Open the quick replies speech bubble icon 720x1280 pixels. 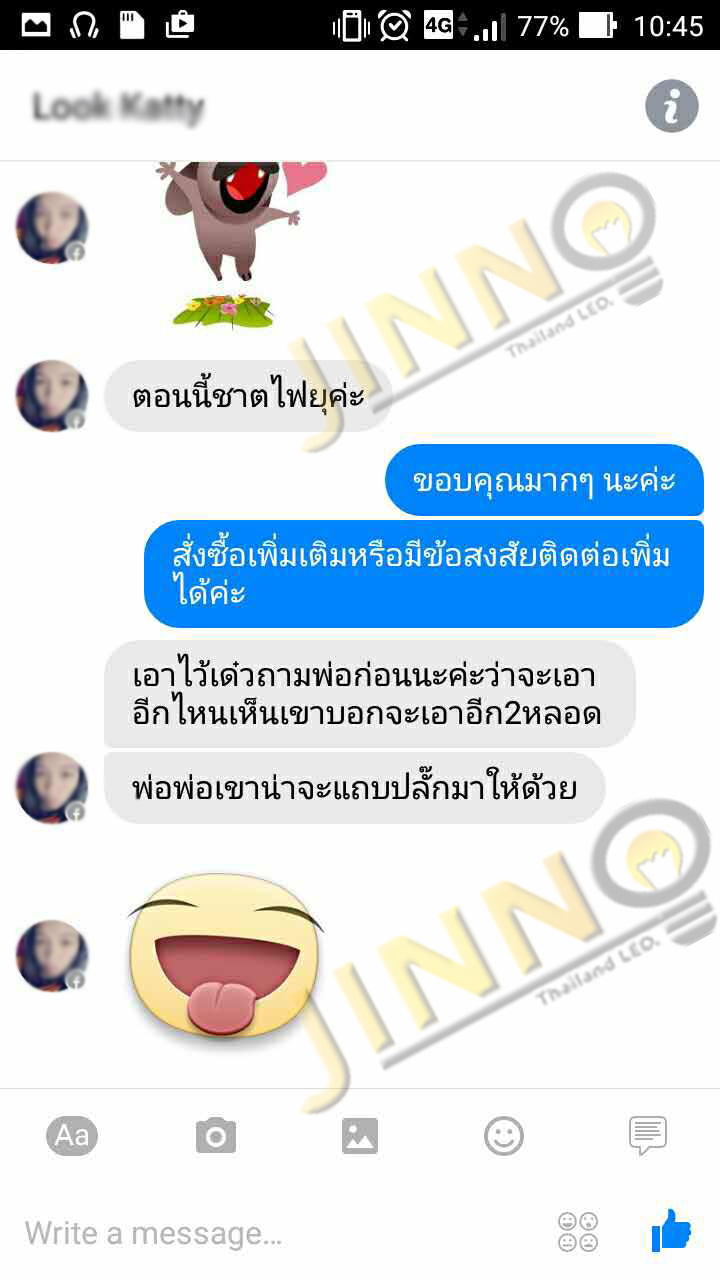click(647, 1136)
